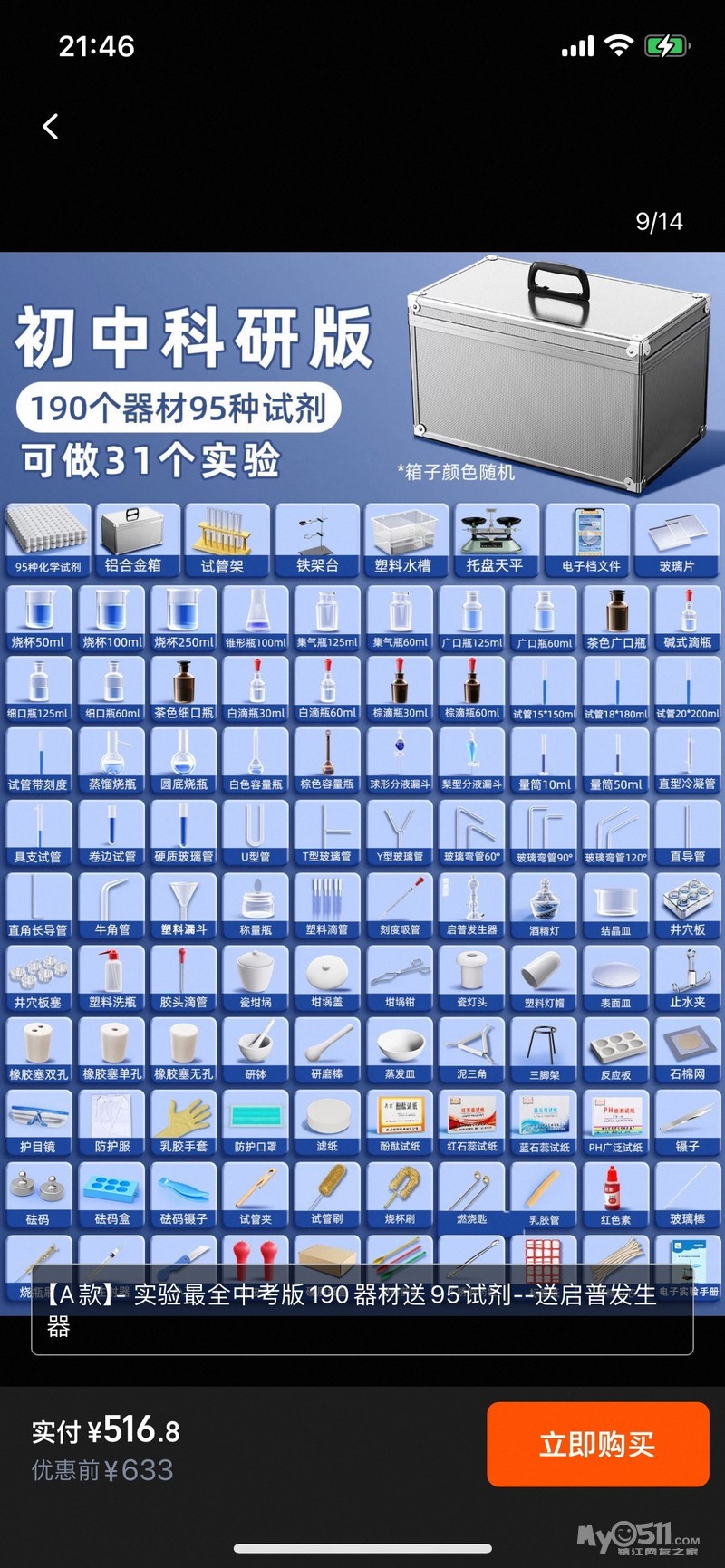Go back with the top-left arrow

click(x=51, y=126)
